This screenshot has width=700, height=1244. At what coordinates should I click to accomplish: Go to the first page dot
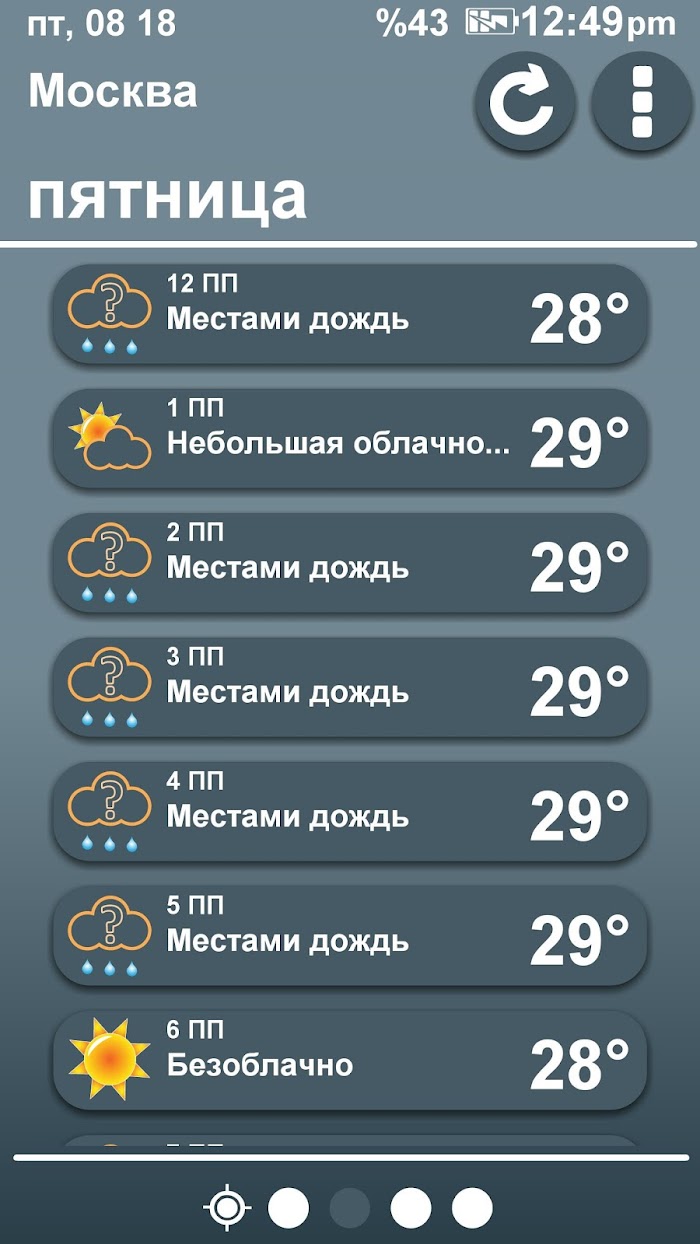(x=289, y=1208)
